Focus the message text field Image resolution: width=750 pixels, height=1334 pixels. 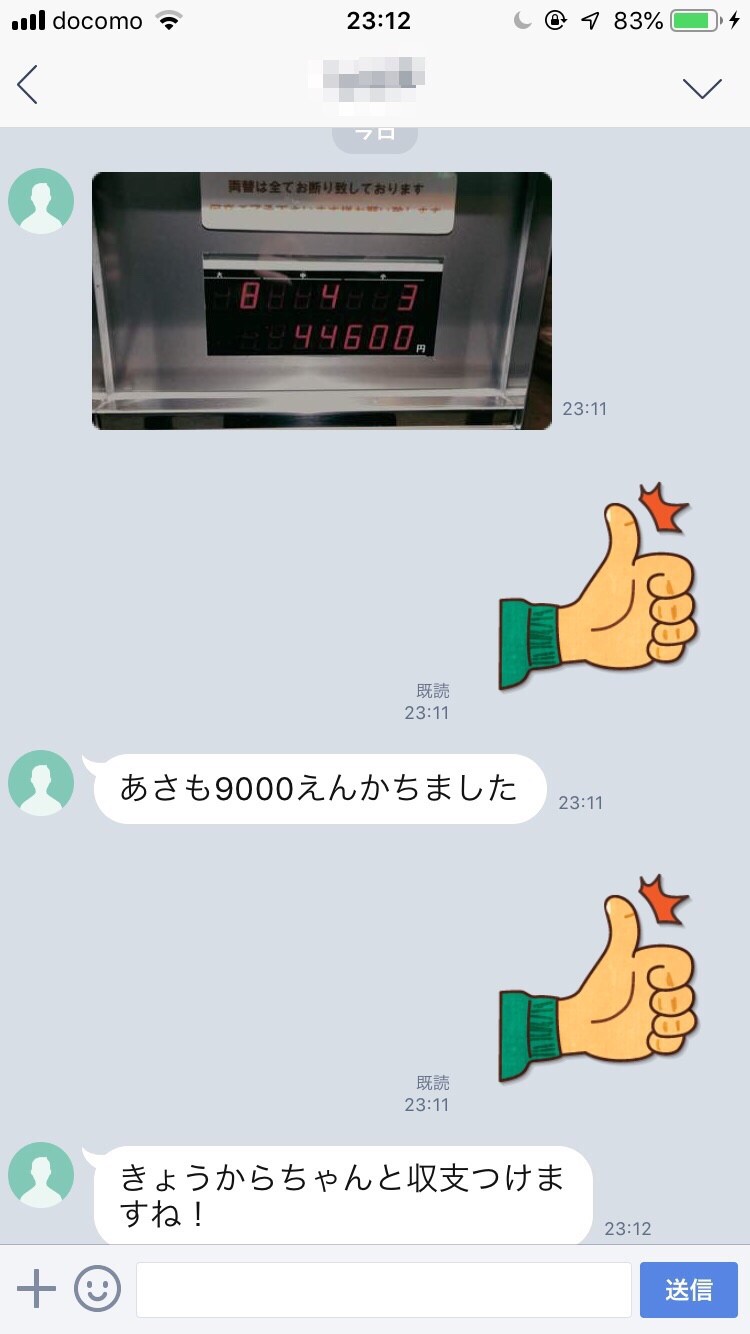(383, 1290)
